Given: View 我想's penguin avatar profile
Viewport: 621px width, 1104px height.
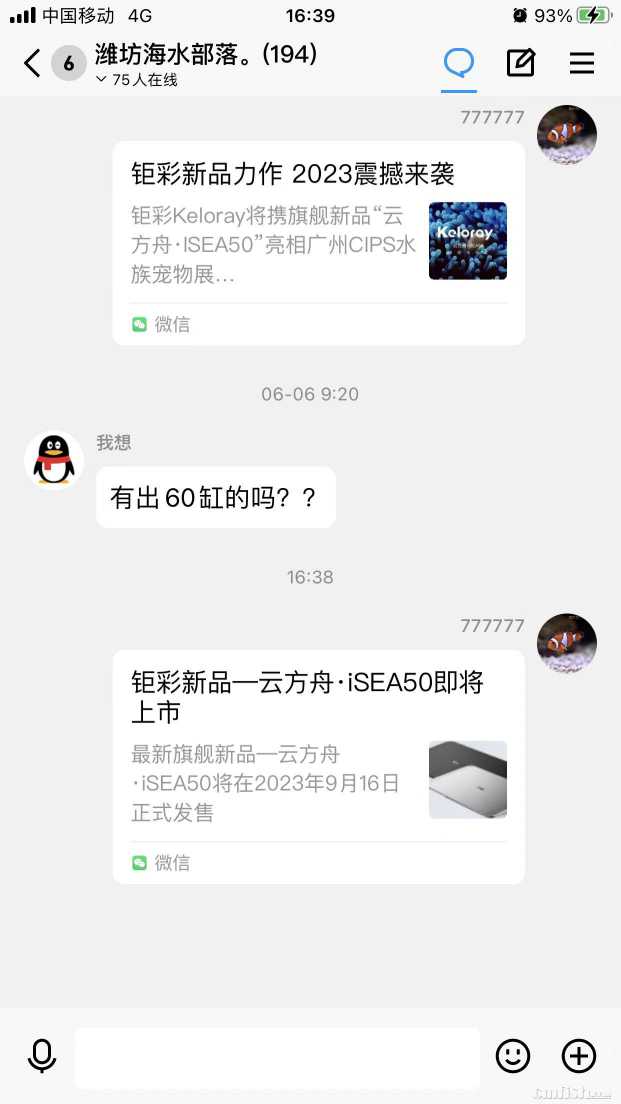Looking at the screenshot, I should (54, 460).
